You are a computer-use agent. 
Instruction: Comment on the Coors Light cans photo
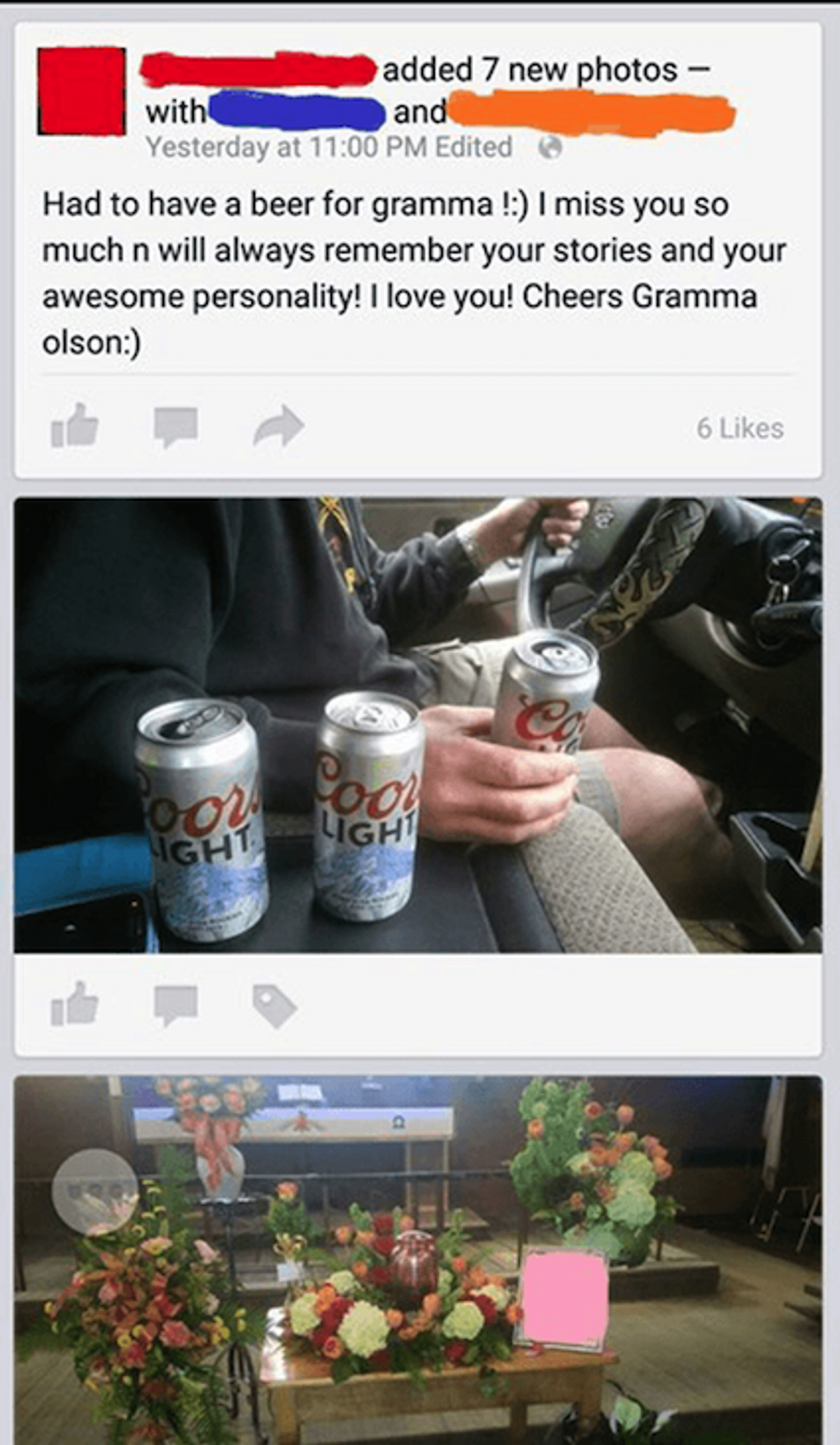[176, 1005]
